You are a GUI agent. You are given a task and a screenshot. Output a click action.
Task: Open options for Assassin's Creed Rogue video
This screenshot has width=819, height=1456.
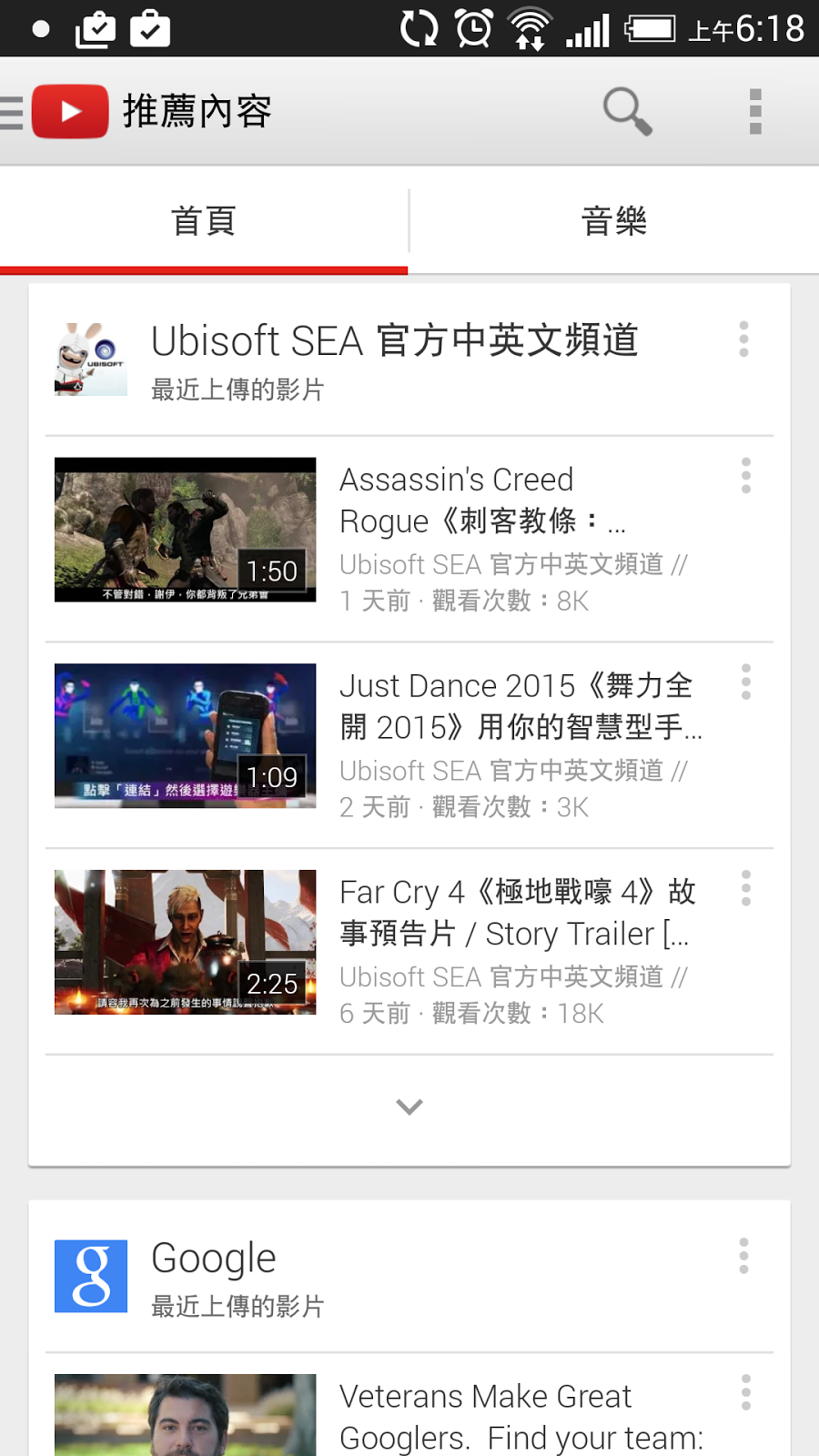(x=745, y=476)
